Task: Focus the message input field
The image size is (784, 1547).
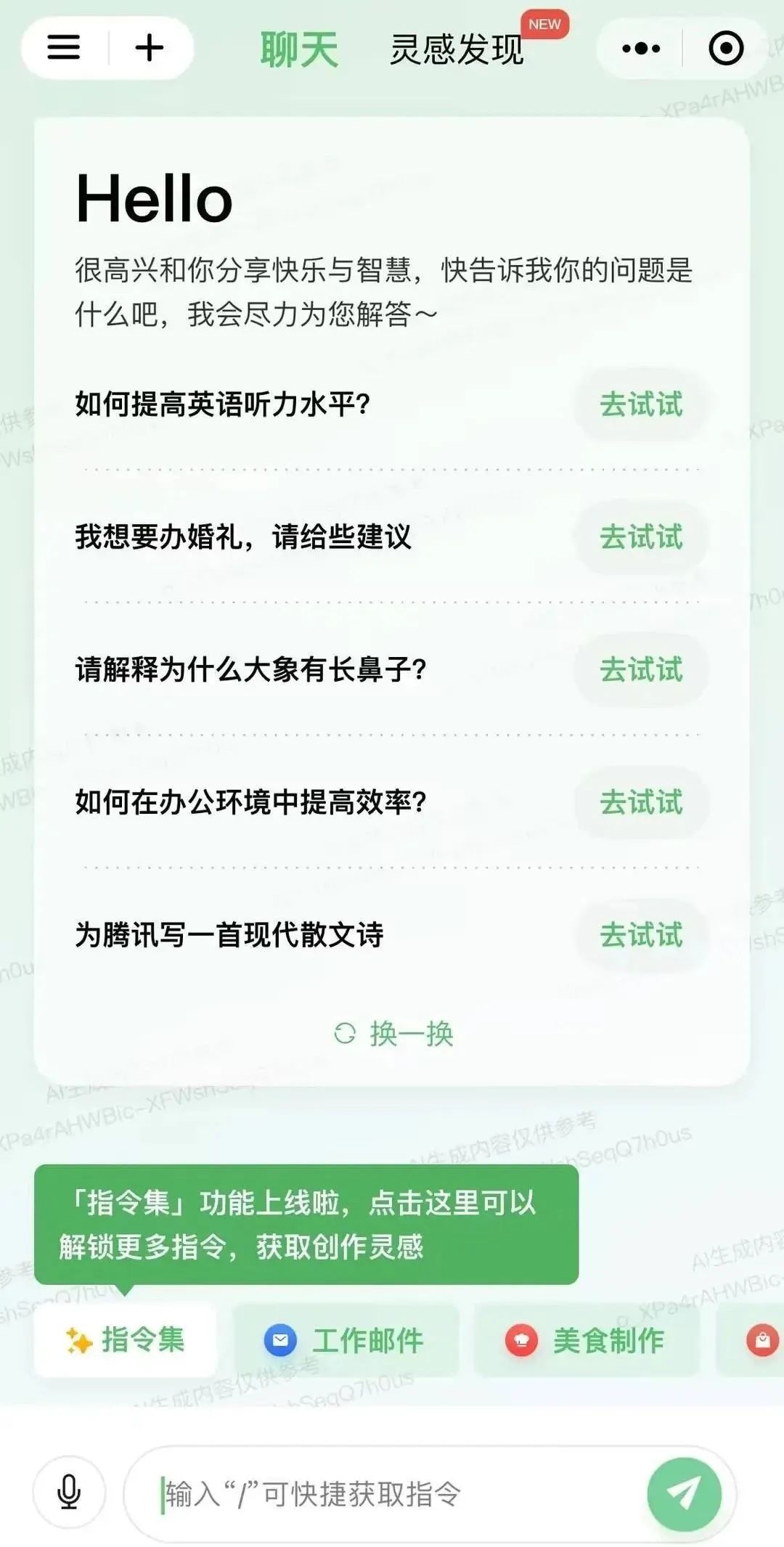Action: tap(392, 1494)
